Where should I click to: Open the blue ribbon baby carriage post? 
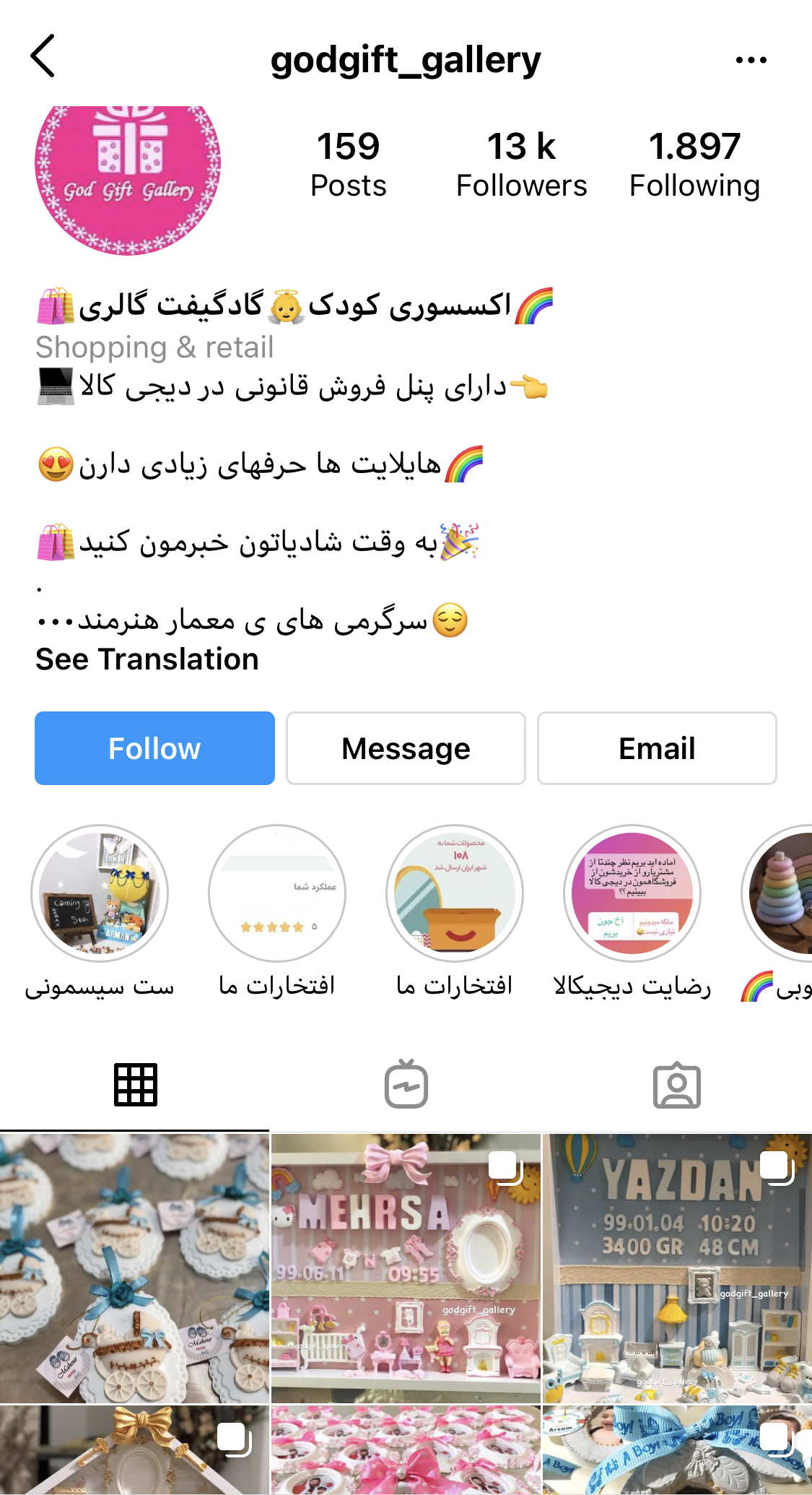tap(134, 1268)
